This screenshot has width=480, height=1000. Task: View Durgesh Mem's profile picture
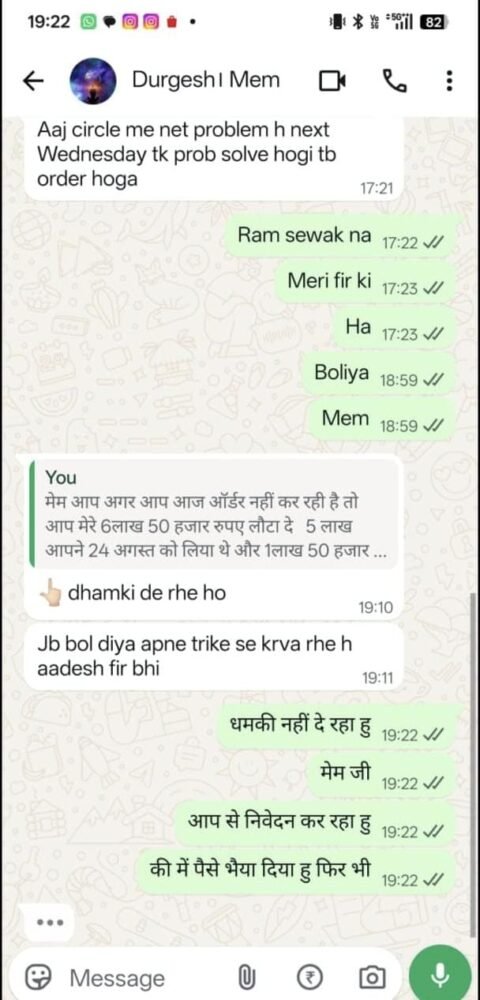(93, 80)
